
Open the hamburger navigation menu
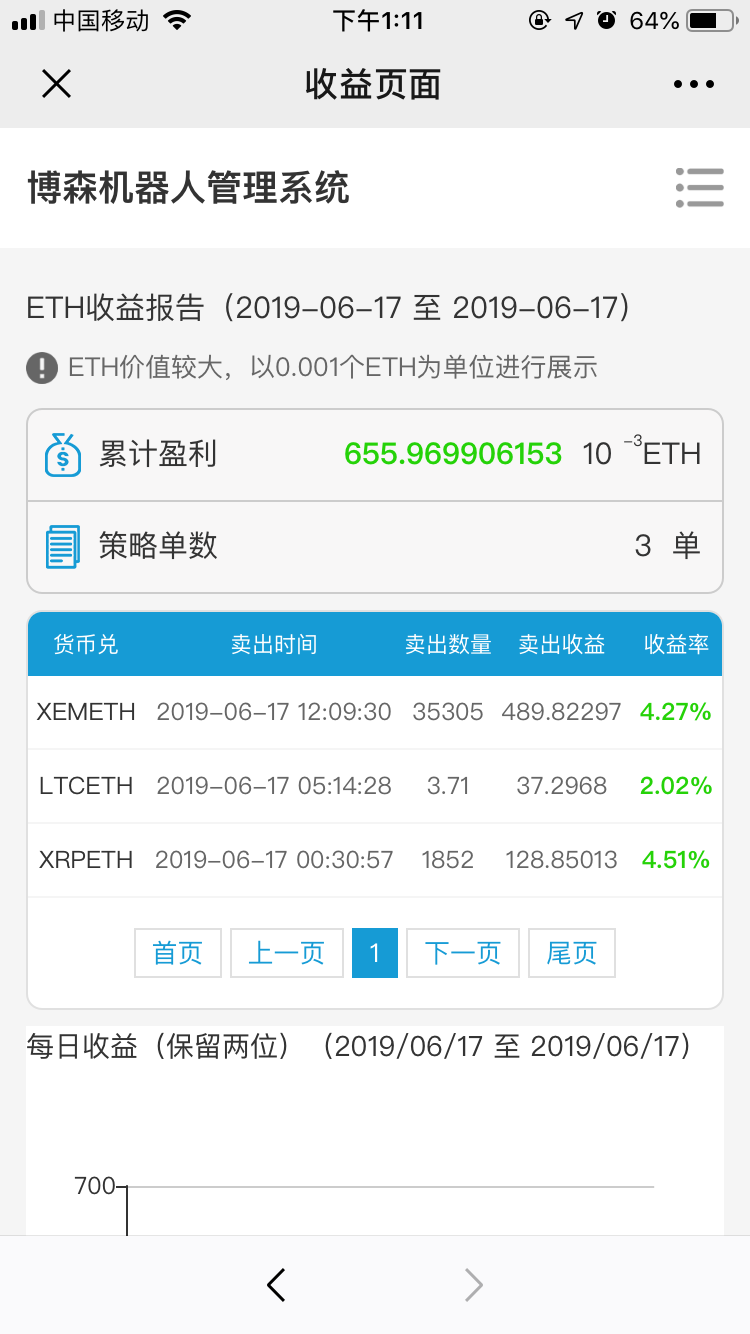click(699, 187)
